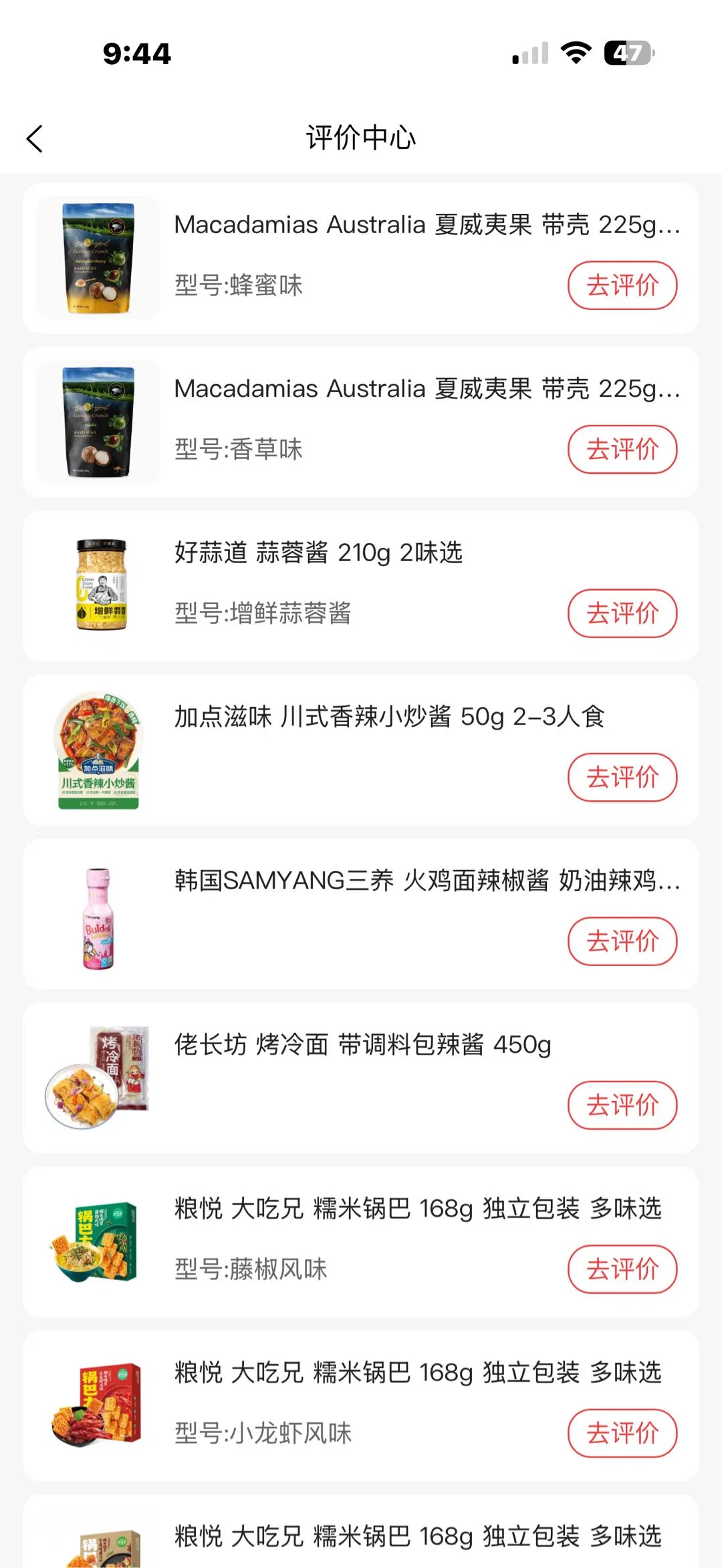Screen dimensions: 722x1568
Task: Review the 好蒜道 蒜蓉酱 via 去评价
Action: (622, 613)
